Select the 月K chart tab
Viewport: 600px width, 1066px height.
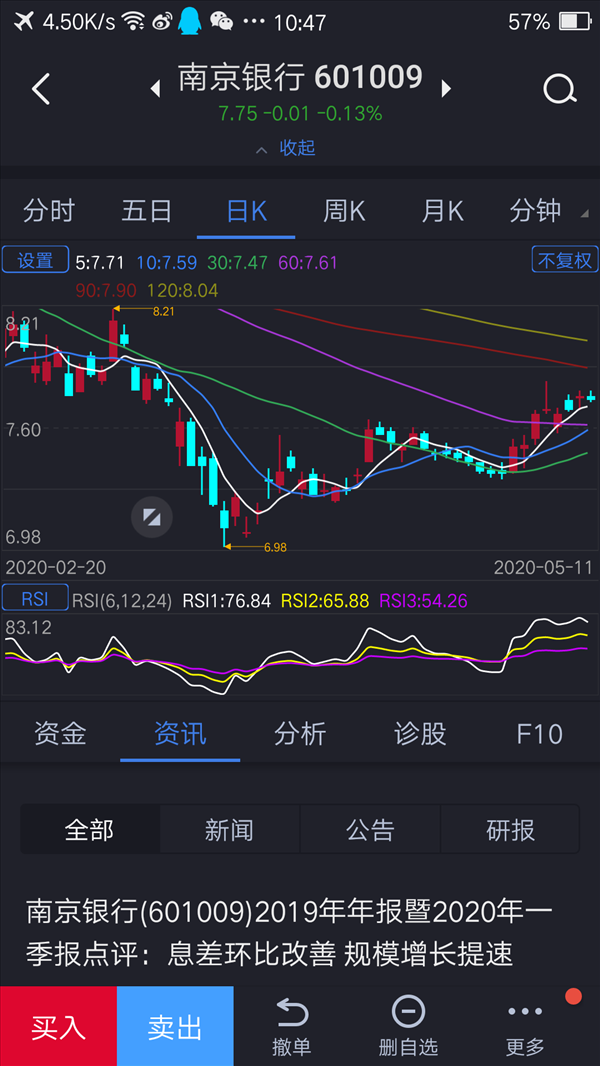442,211
